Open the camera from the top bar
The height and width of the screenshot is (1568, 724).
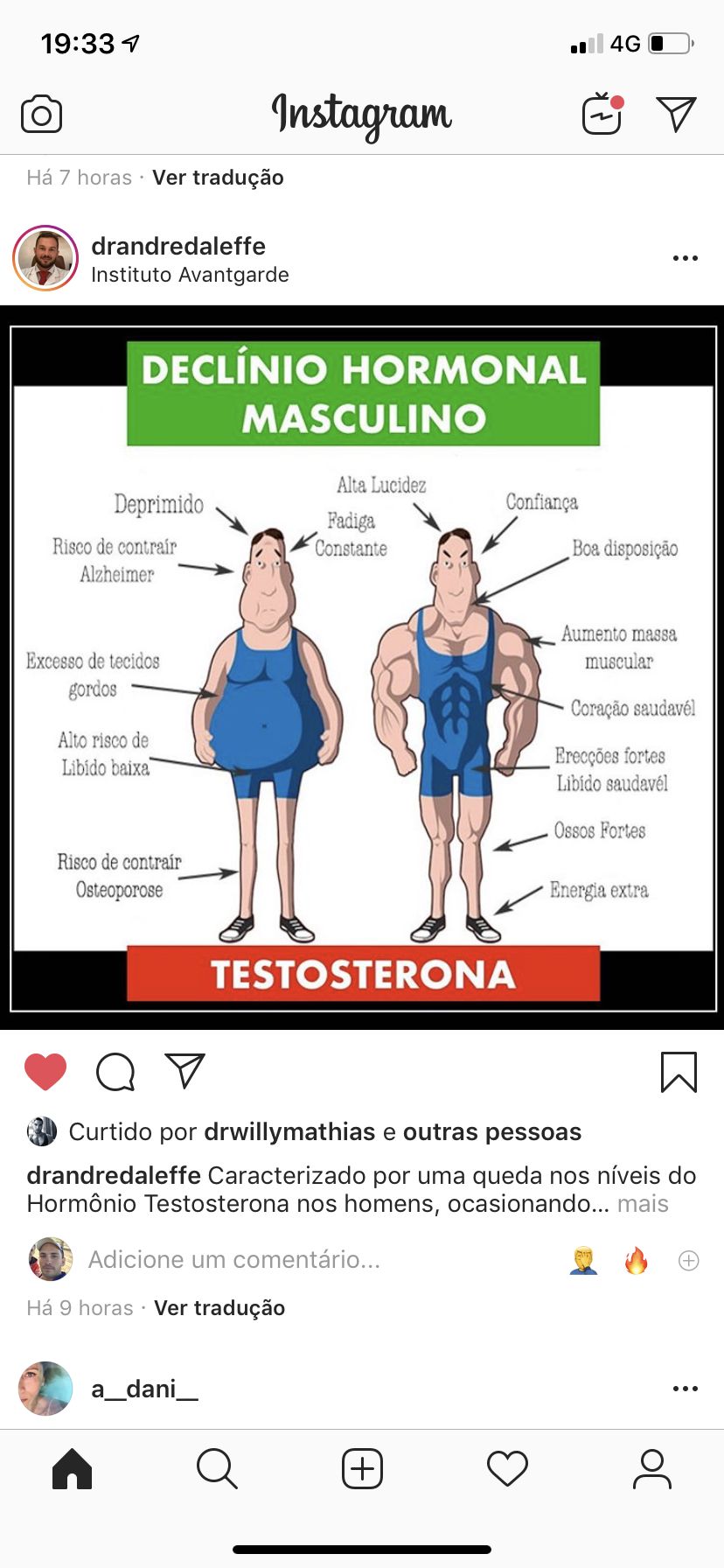point(41,115)
